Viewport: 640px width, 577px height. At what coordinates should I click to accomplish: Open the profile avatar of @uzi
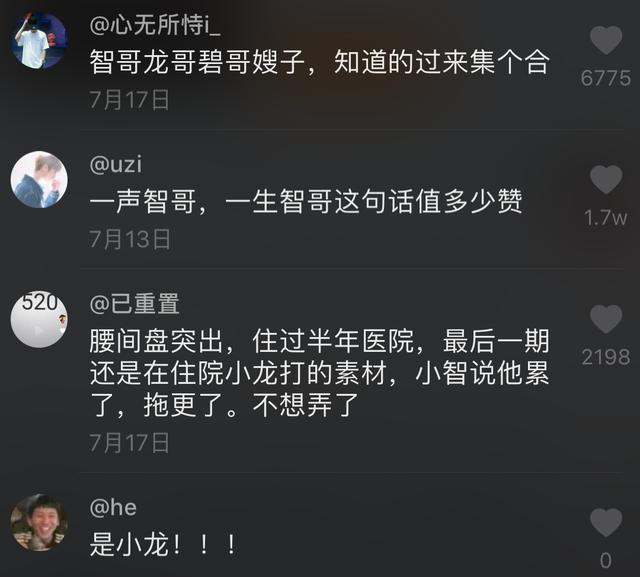[x=39, y=180]
